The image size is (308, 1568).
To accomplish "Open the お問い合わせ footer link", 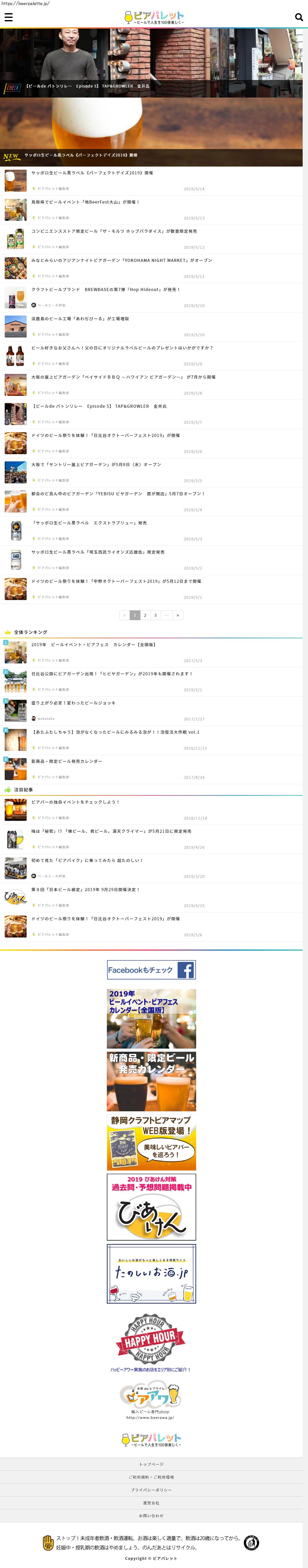I will [151, 1516].
